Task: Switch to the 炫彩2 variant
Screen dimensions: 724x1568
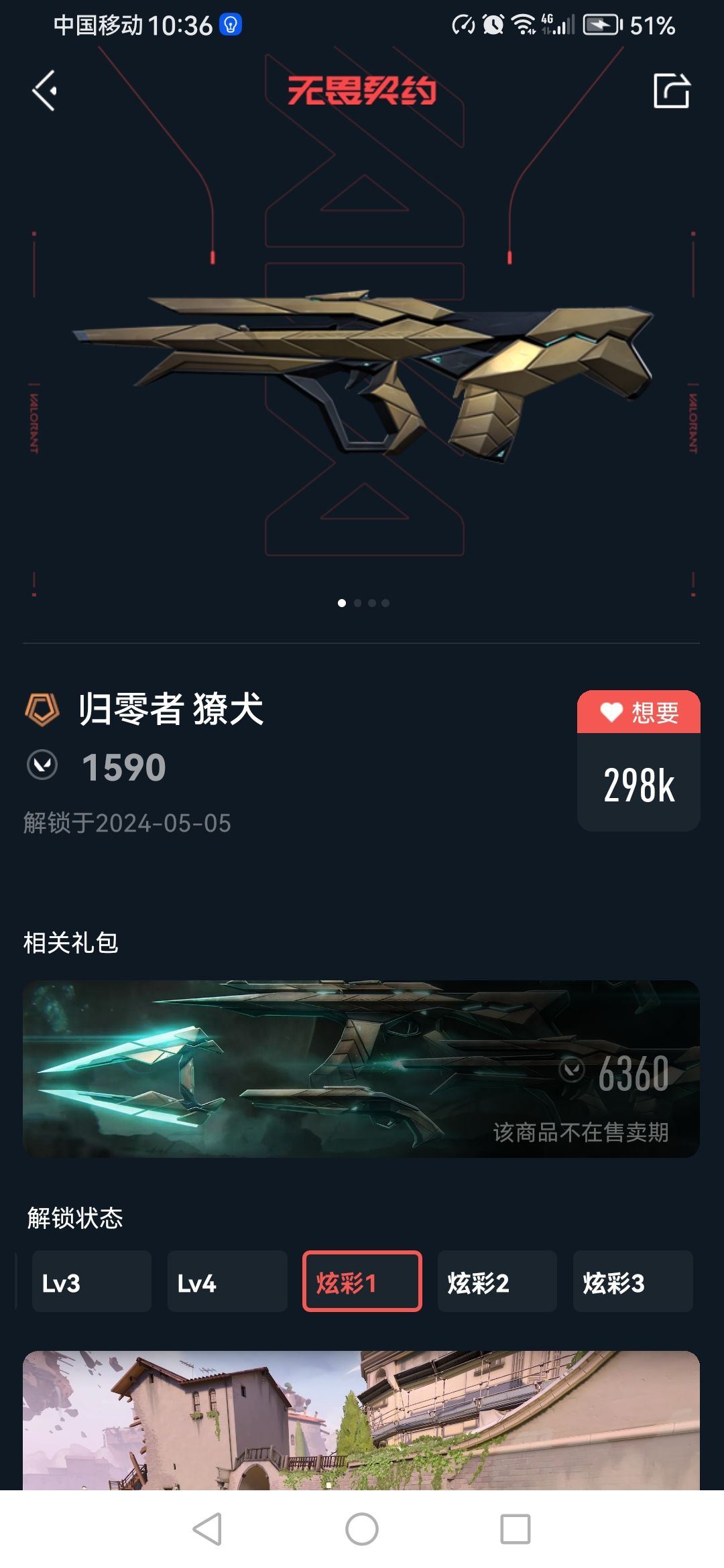Action: tap(497, 1281)
